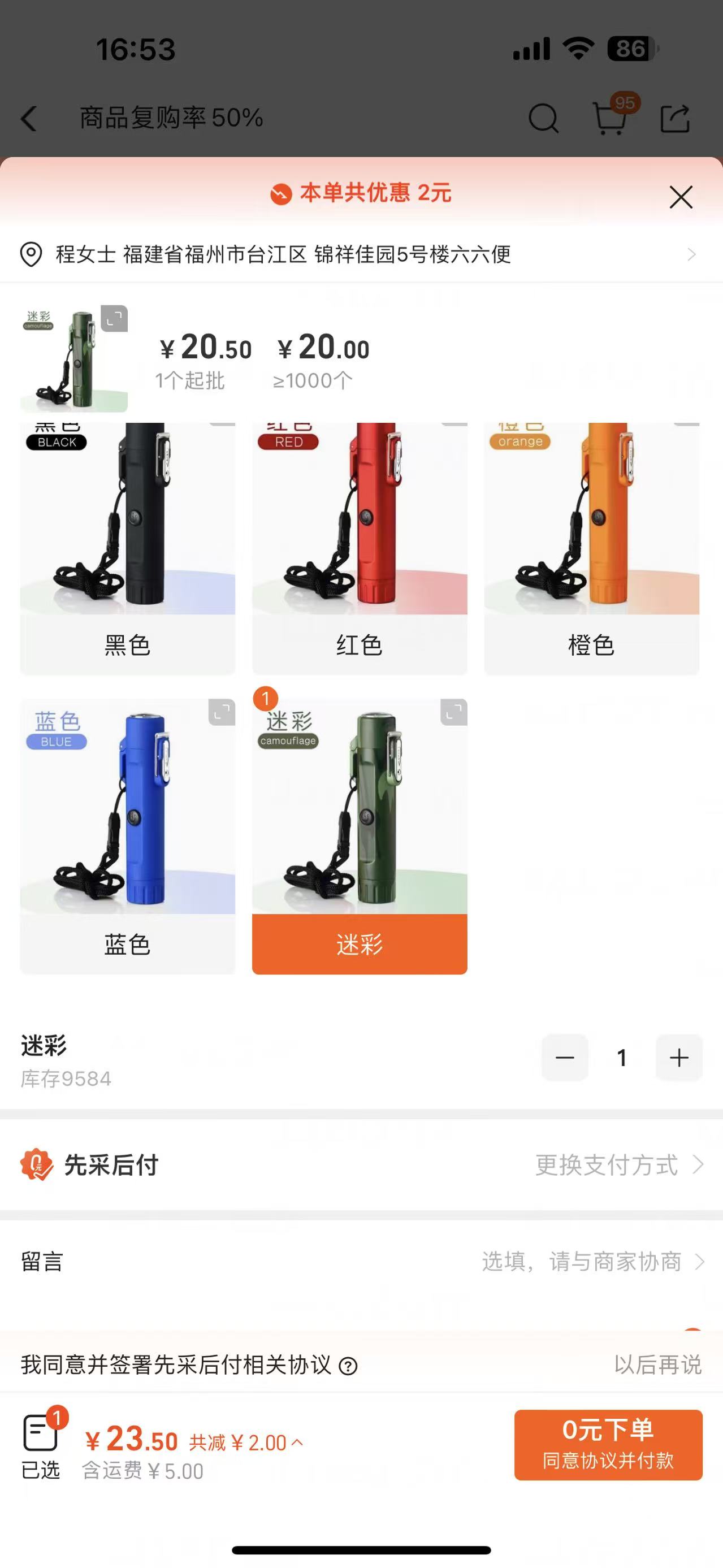Expand the 迷彩 product image
The width and height of the screenshot is (723, 1568).
(x=453, y=712)
